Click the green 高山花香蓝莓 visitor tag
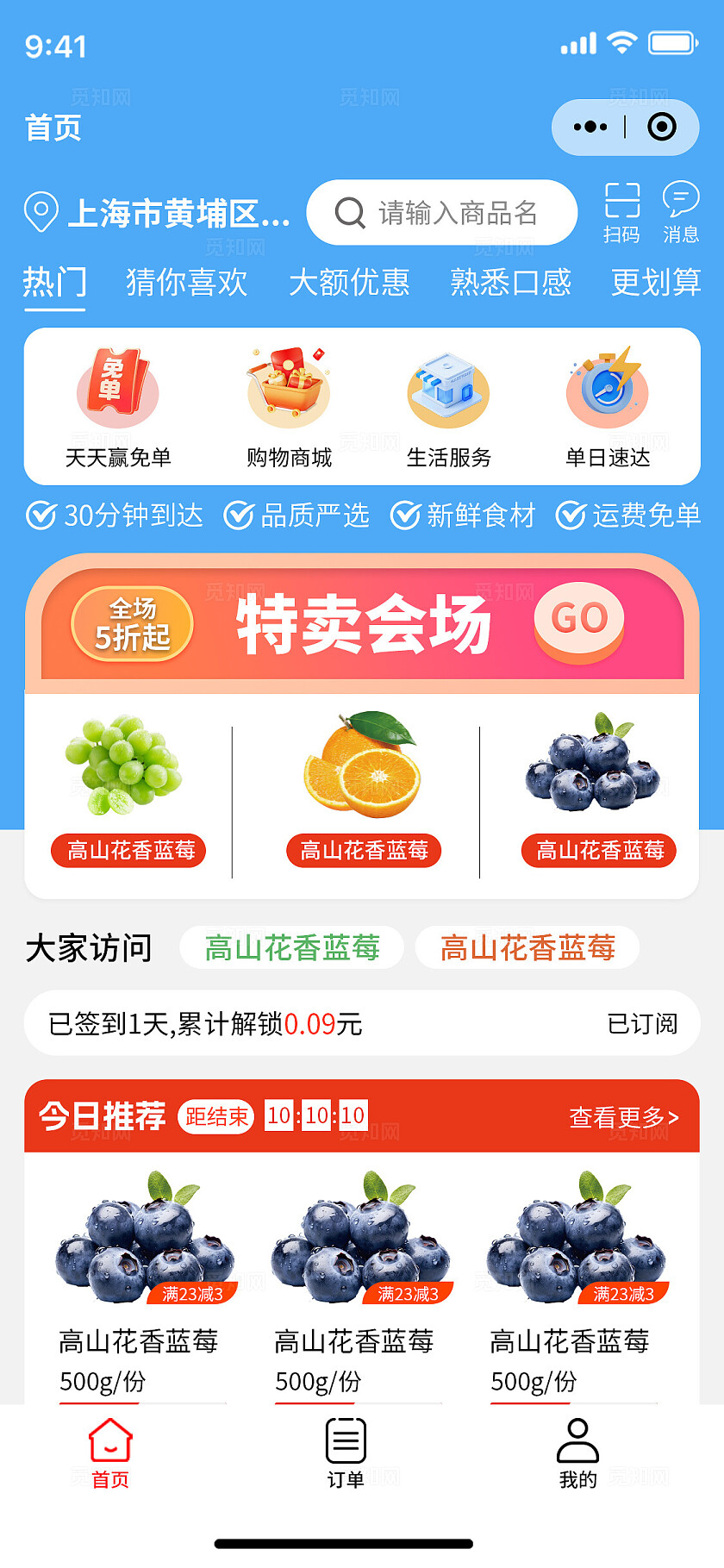Viewport: 724px width, 1568px height. (x=292, y=947)
